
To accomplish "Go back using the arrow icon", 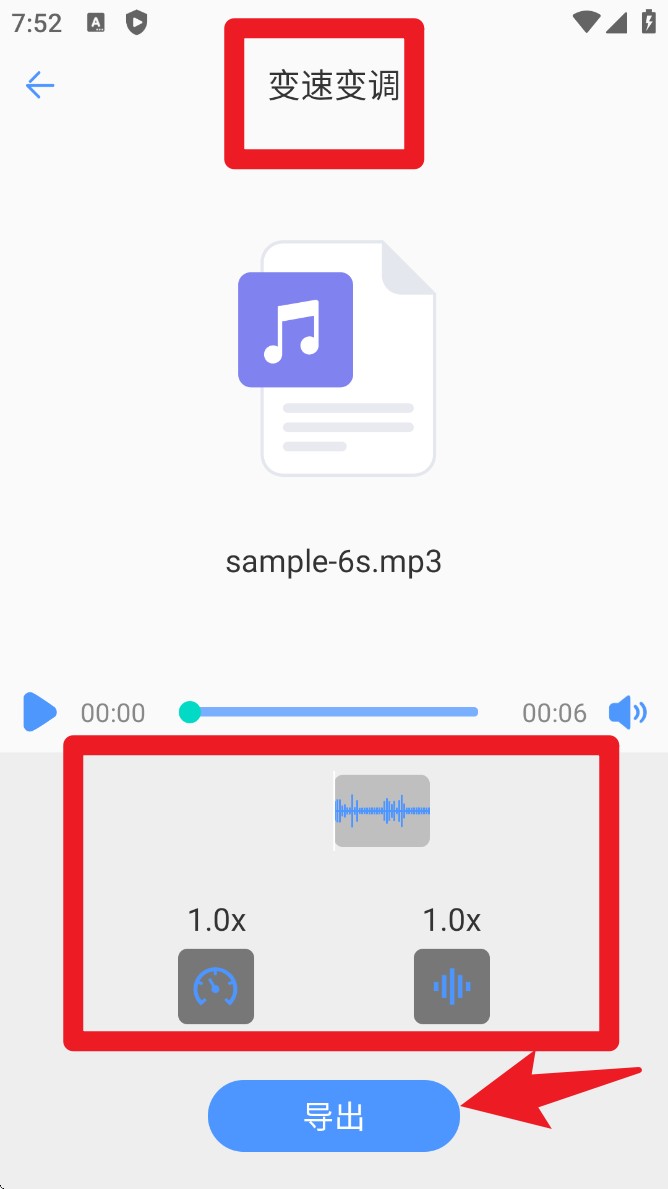I will point(40,85).
